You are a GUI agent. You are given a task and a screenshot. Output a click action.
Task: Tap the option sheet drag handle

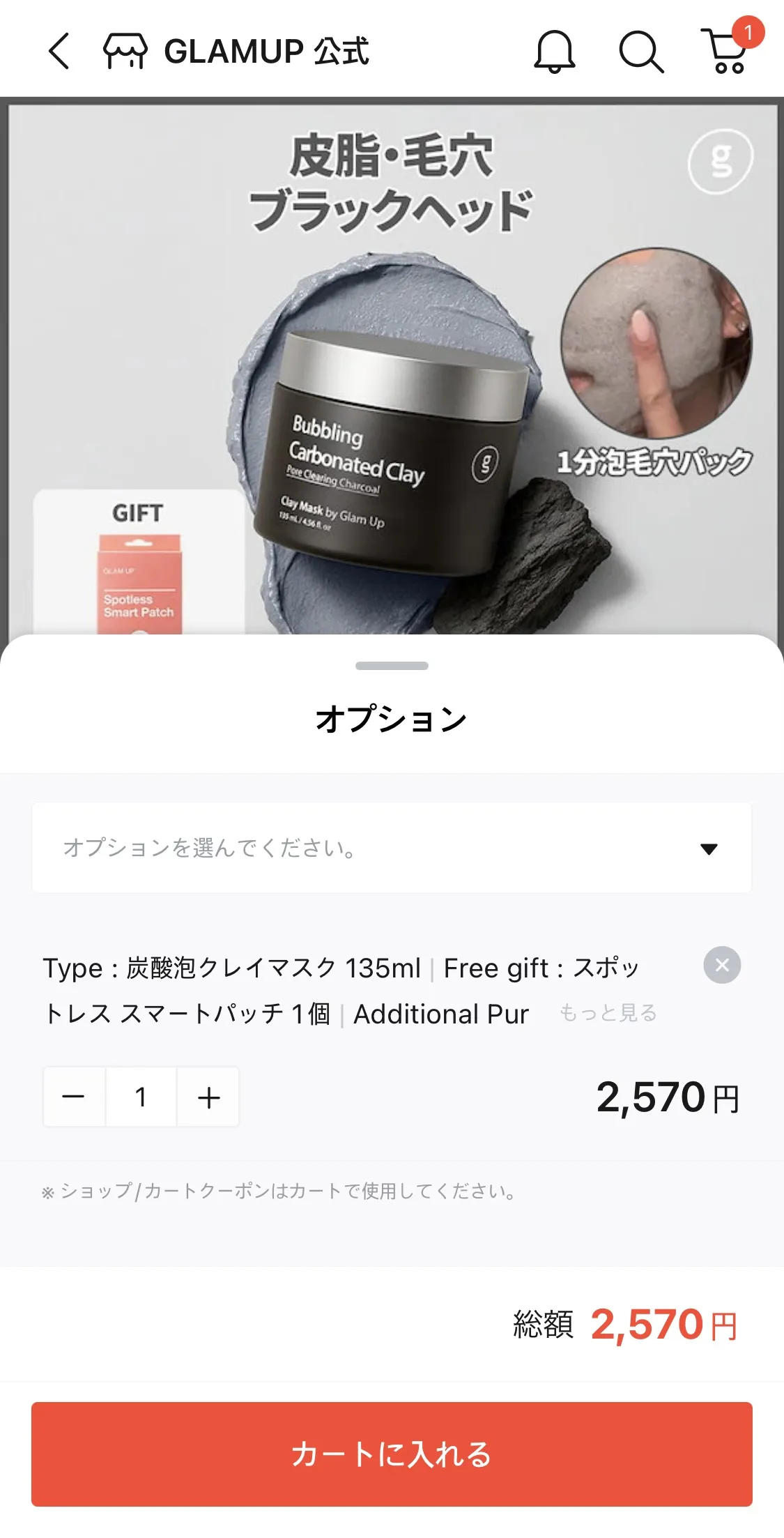[392, 666]
